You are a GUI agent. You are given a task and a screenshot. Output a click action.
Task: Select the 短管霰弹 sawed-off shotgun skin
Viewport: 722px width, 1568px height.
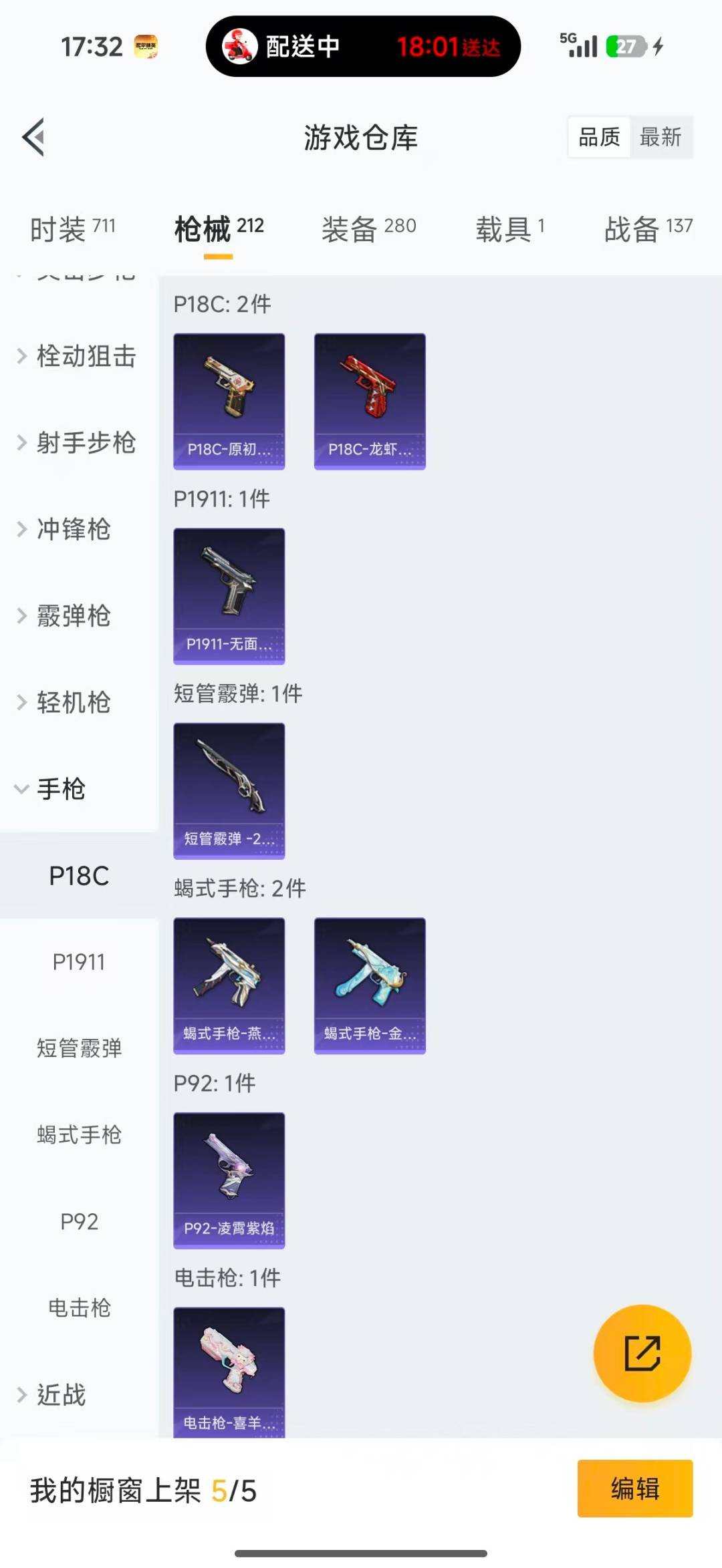pos(229,788)
